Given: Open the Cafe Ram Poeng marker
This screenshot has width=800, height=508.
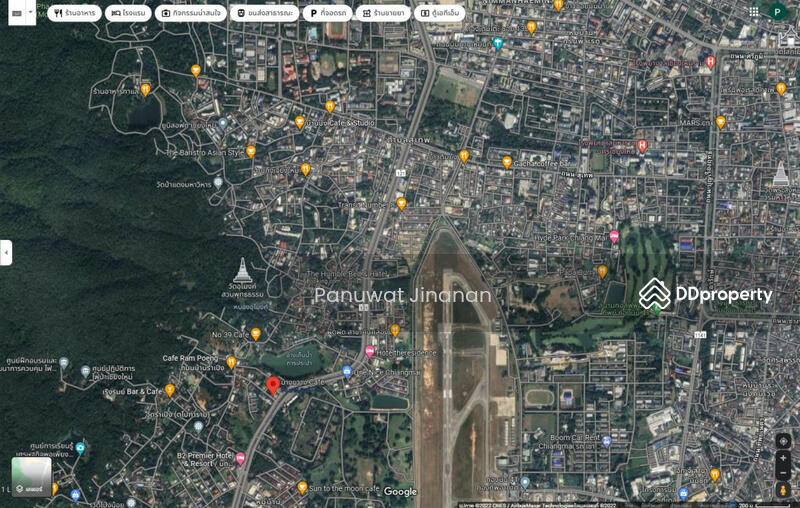Looking at the screenshot, I should pos(231,362).
